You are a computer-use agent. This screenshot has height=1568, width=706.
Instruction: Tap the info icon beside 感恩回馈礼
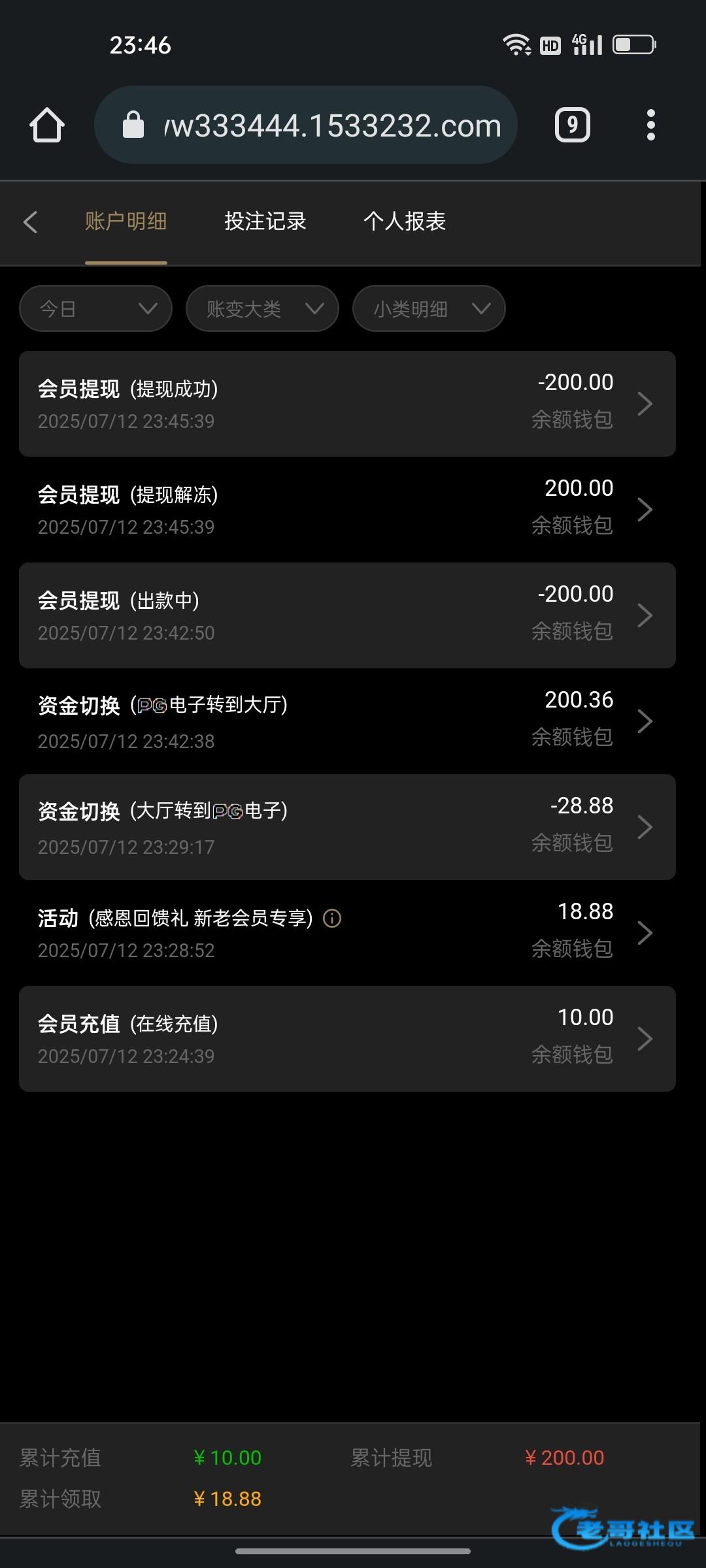(332, 919)
